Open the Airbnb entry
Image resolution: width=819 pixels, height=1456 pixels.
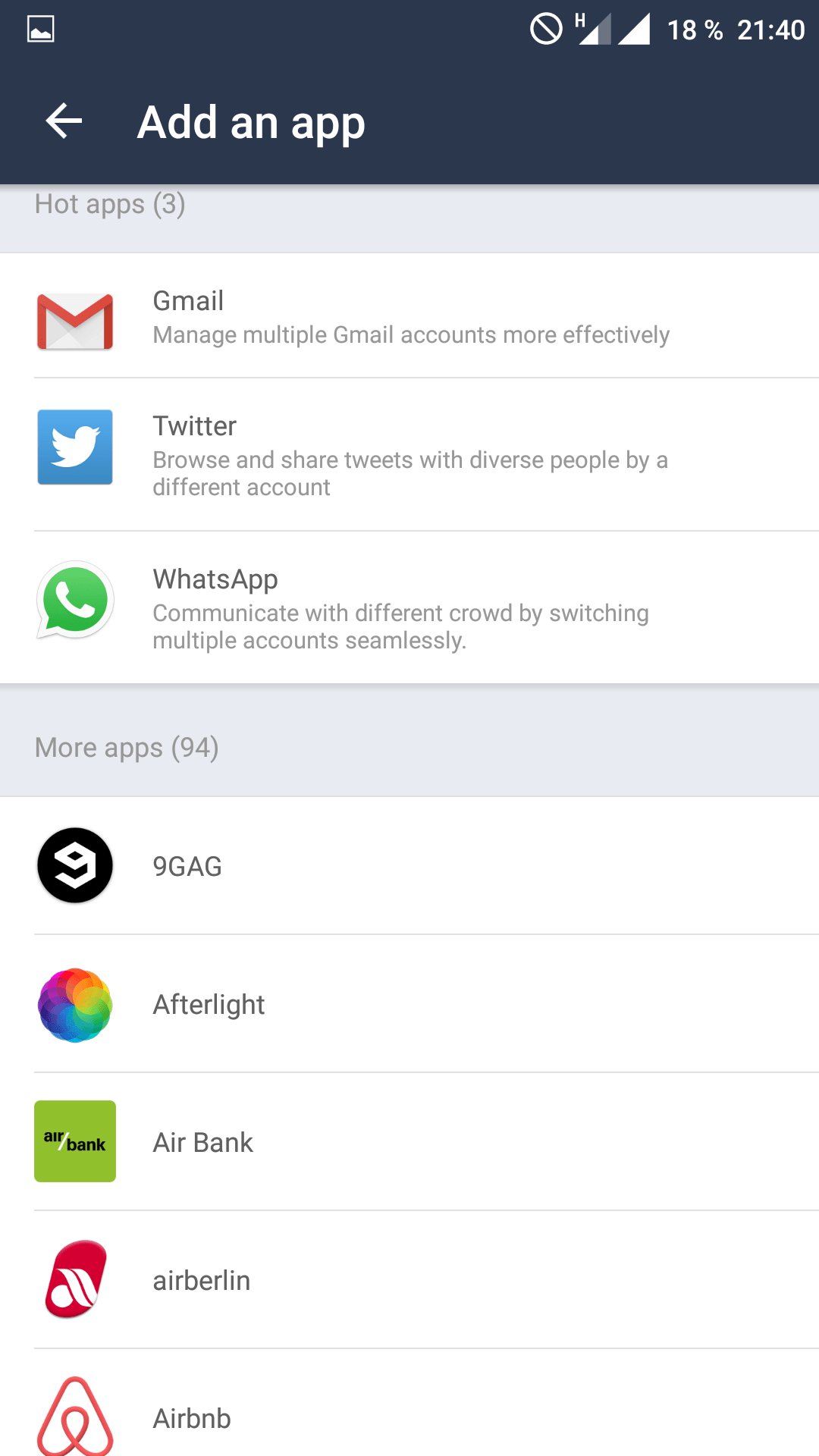pyautogui.click(x=409, y=1417)
